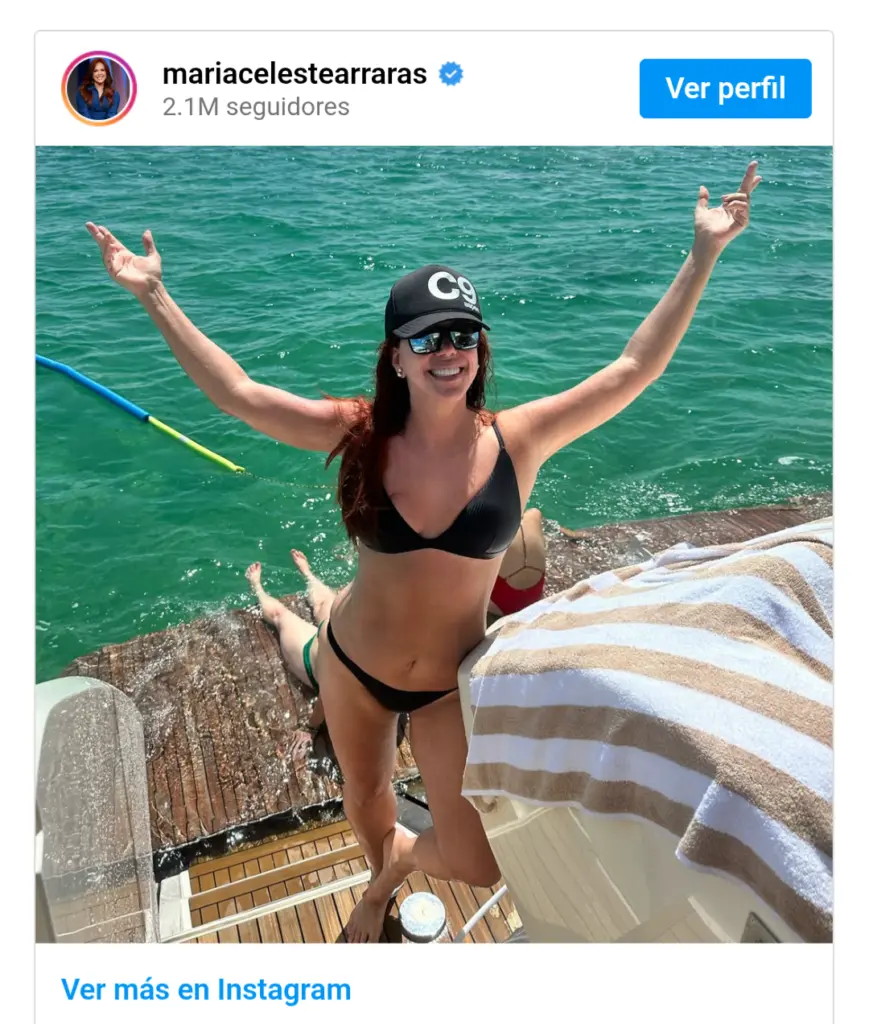Tap the mariacelestearraras username
Screen dimensions: 869x1024
[x=294, y=74]
